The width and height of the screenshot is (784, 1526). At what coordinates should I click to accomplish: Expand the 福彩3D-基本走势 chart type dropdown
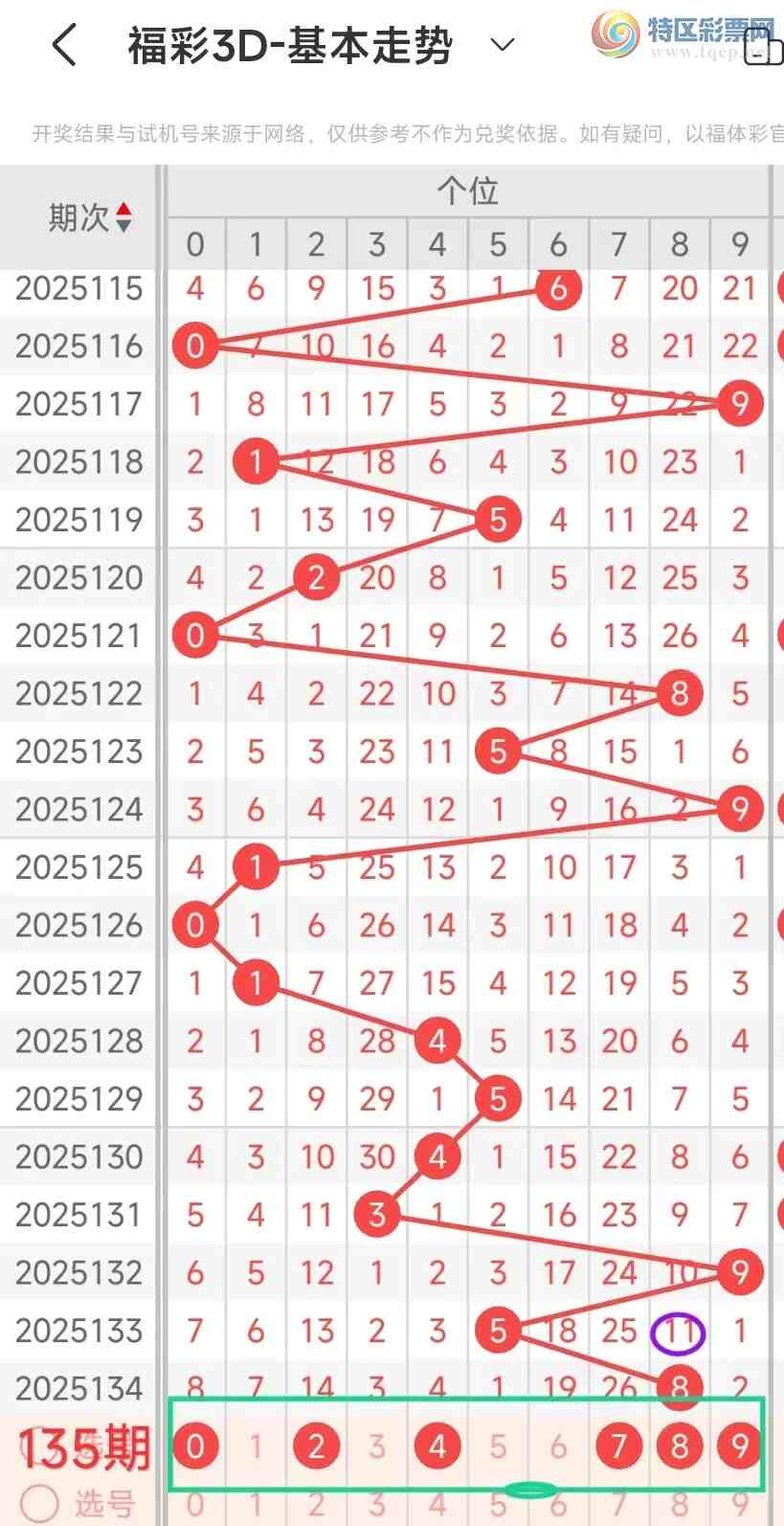(x=502, y=45)
